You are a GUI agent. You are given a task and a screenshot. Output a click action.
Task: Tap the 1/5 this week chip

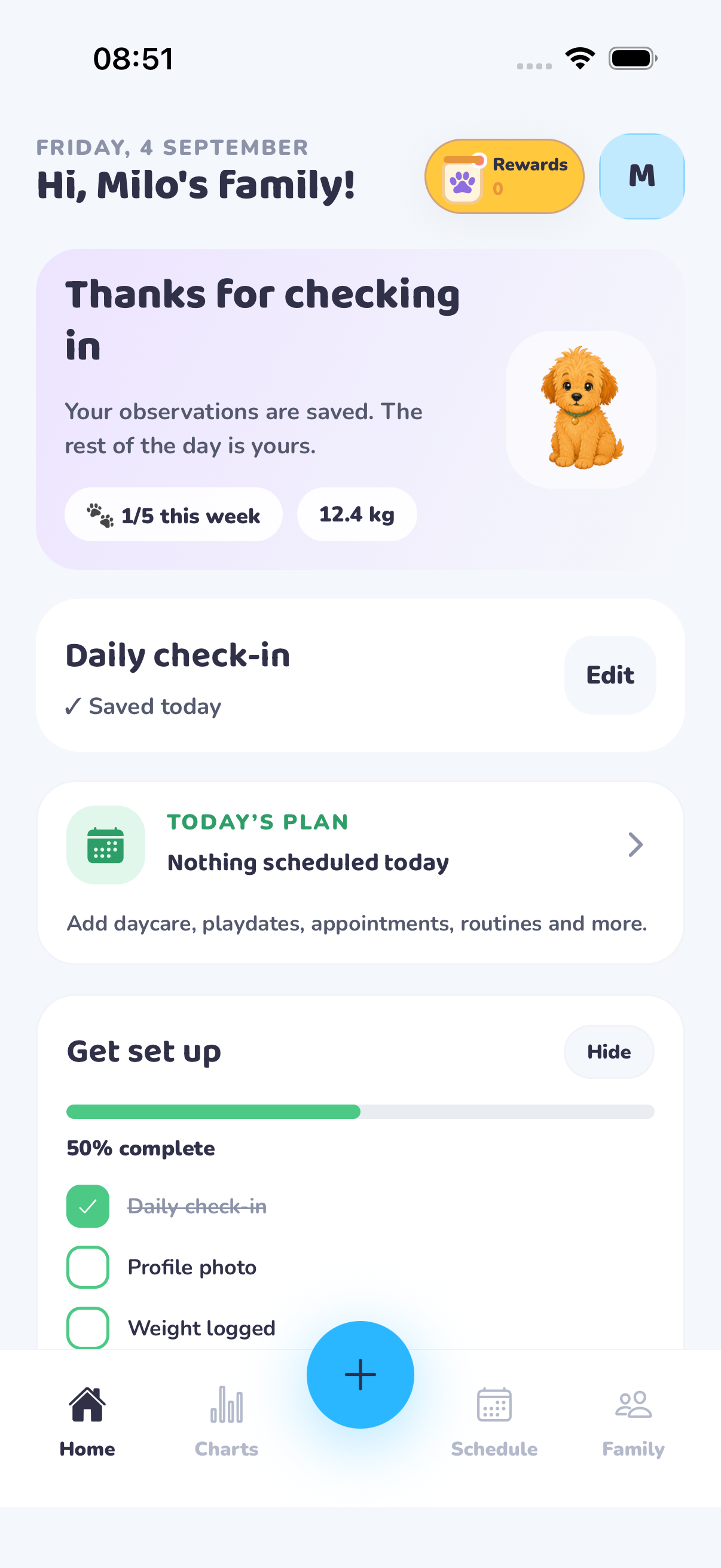click(173, 514)
